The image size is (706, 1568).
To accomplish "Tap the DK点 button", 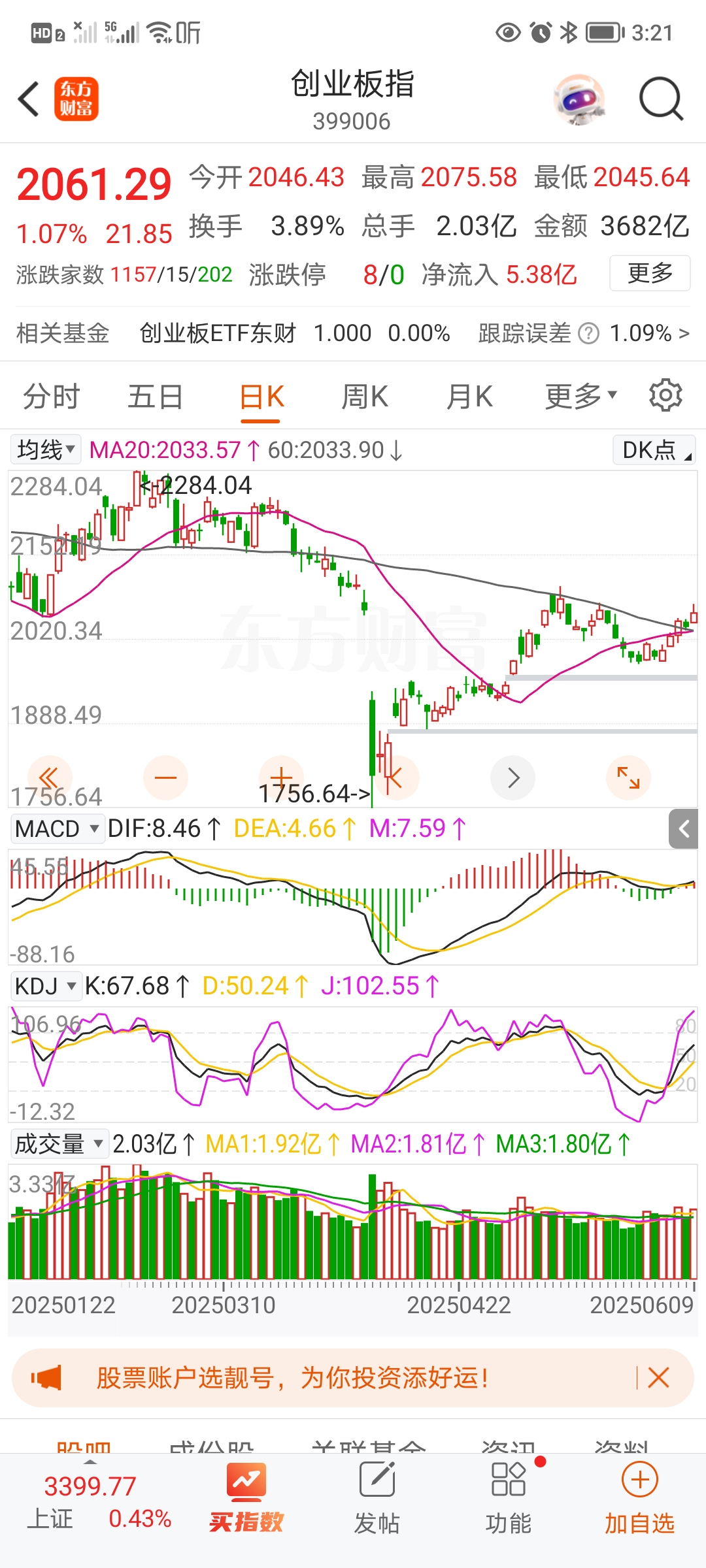I will [x=654, y=450].
